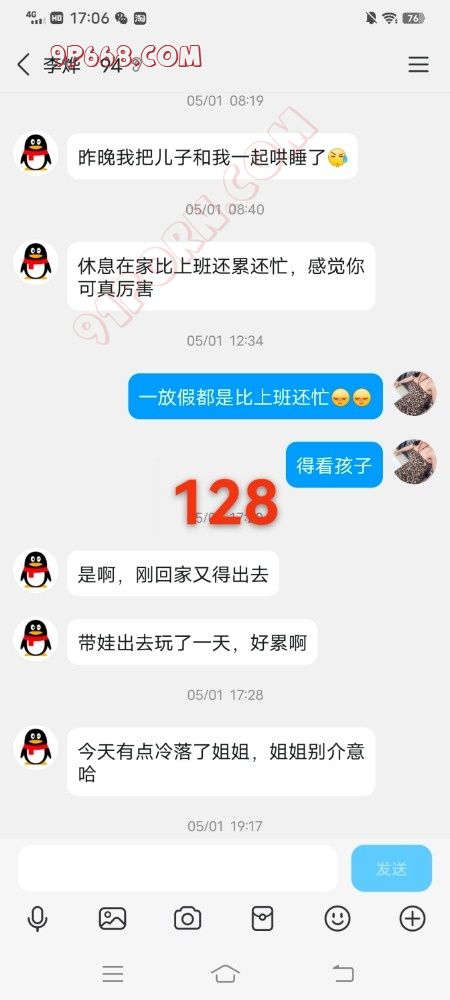Open the recent apps view

pos(113,973)
